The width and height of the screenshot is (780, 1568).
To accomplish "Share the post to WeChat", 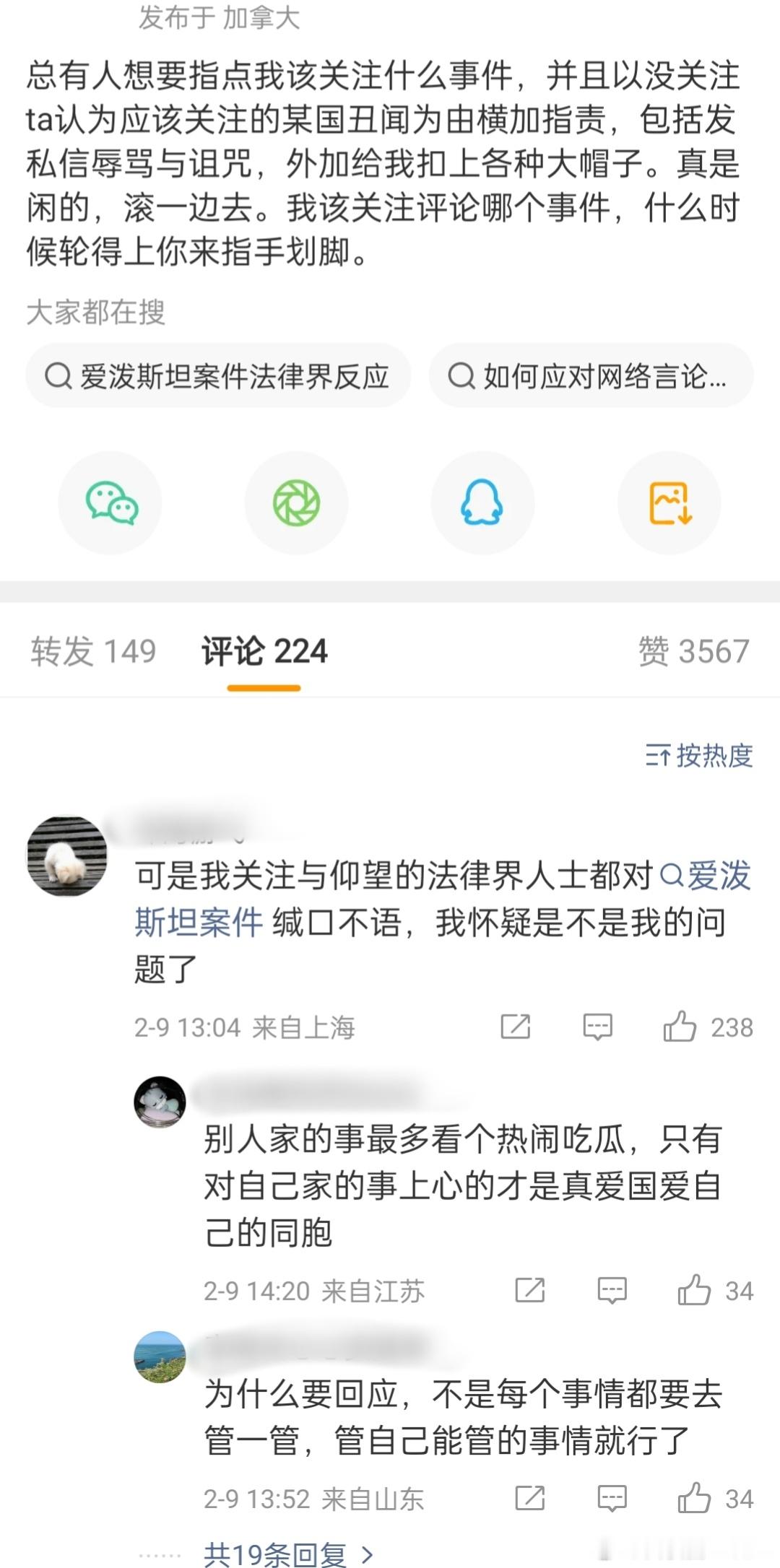I will (x=110, y=503).
